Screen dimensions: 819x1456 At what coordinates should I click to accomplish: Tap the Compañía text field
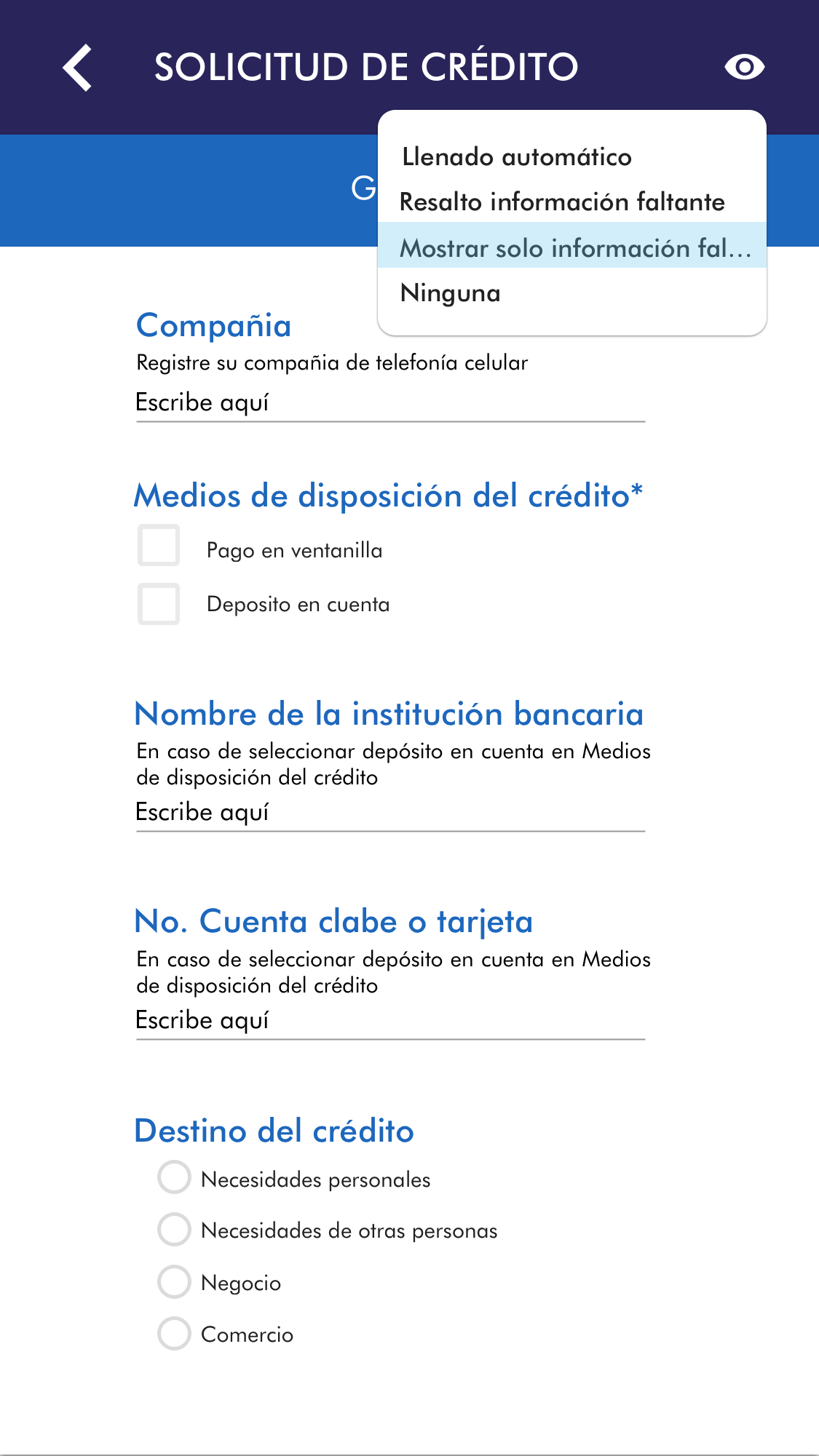pyautogui.click(x=390, y=403)
